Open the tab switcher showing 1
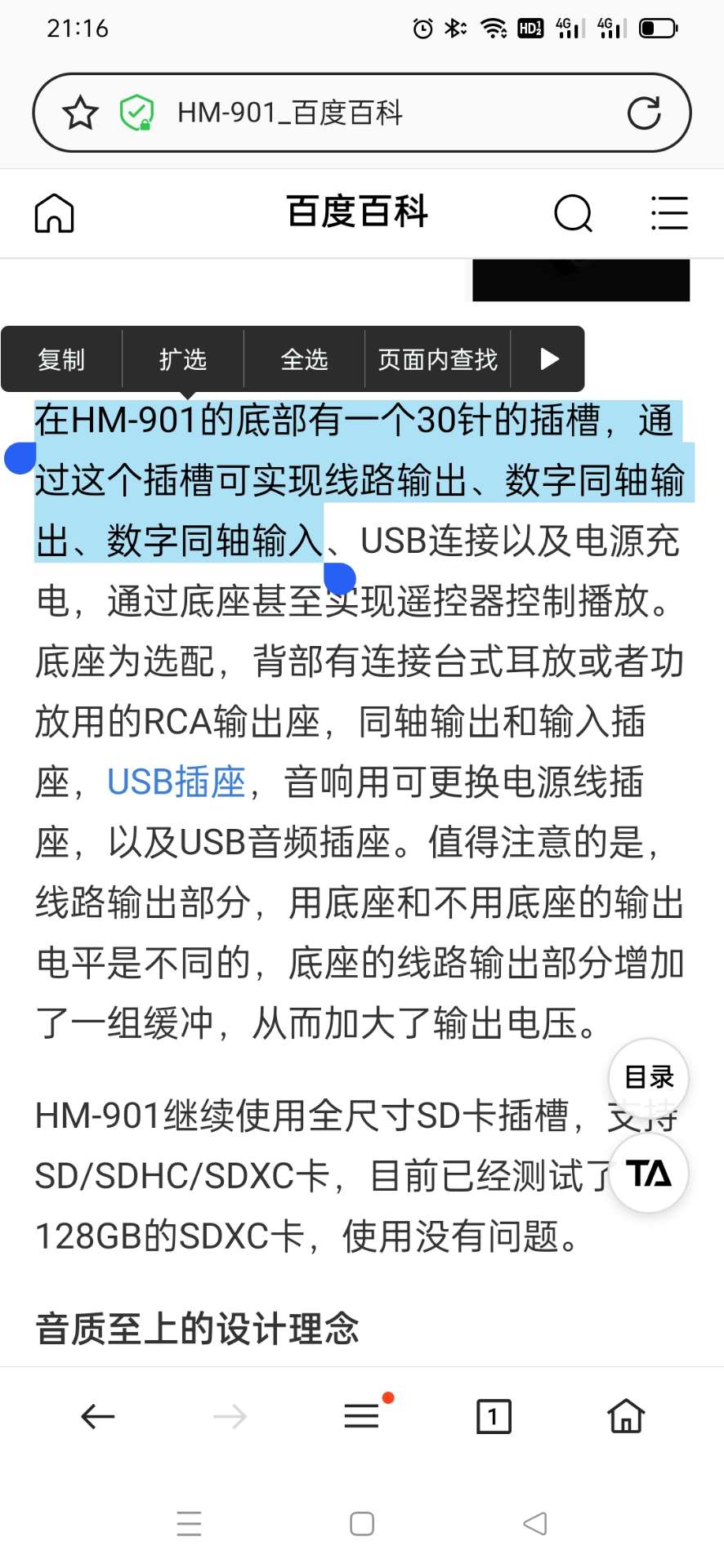 (494, 1416)
